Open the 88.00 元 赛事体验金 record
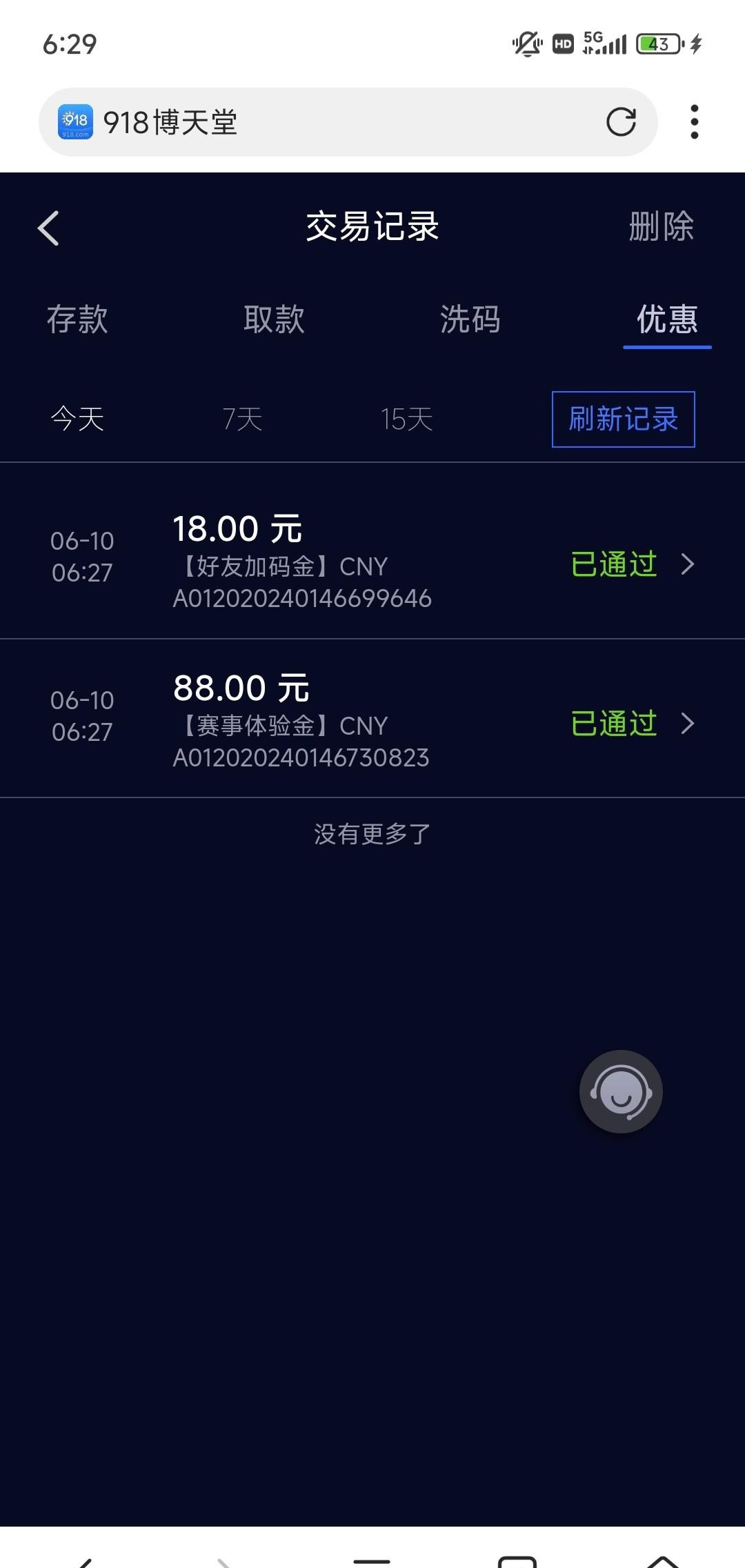This screenshot has width=745, height=1568. pos(372,723)
